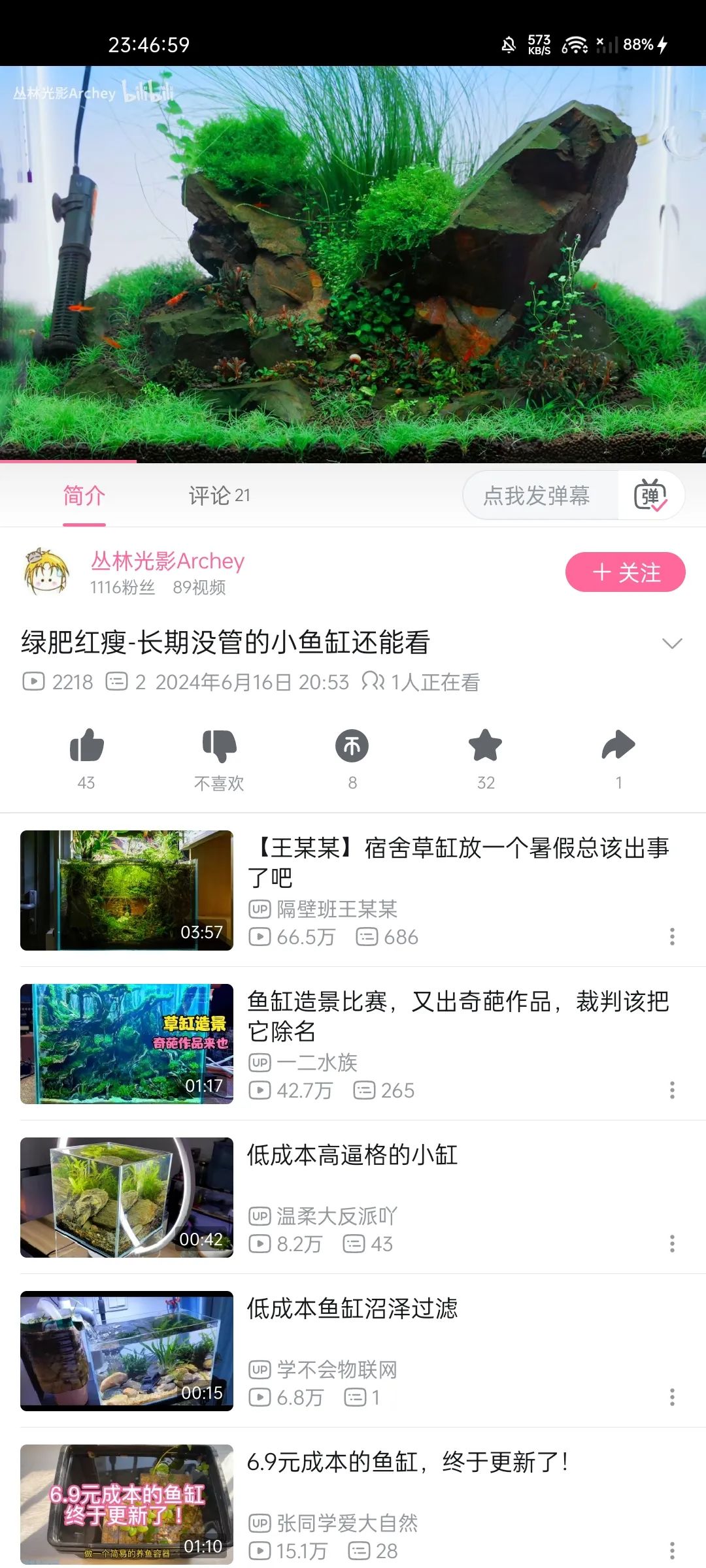
Task: Like this video with thumbs up
Action: 86,746
